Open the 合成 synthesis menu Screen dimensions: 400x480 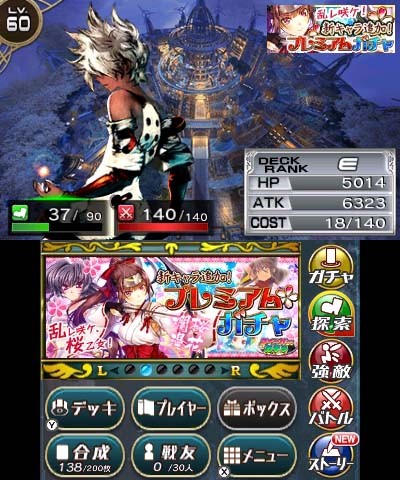click(85, 456)
